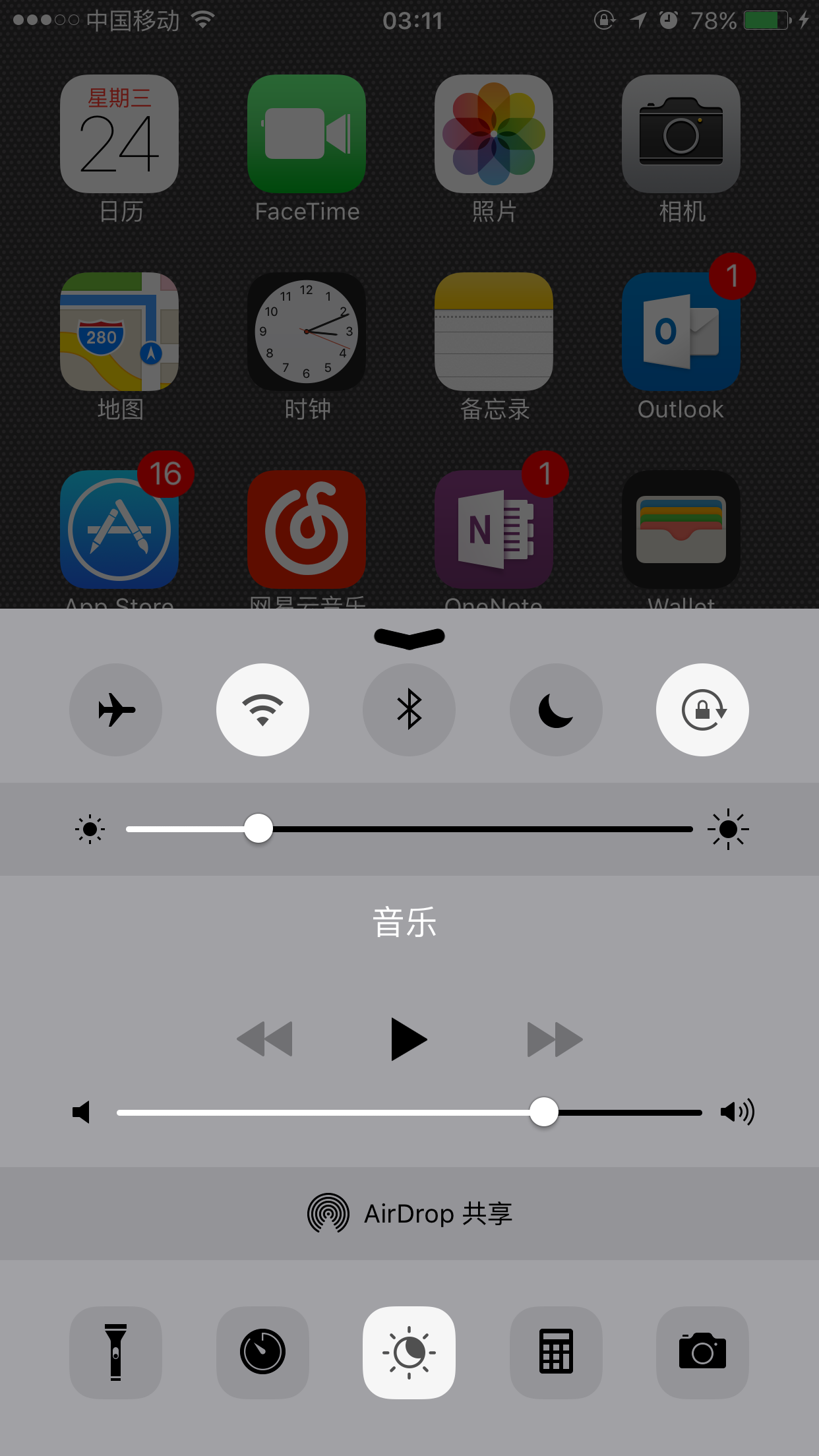Turn off Wi-Fi
This screenshot has height=1456, width=819.
(262, 710)
